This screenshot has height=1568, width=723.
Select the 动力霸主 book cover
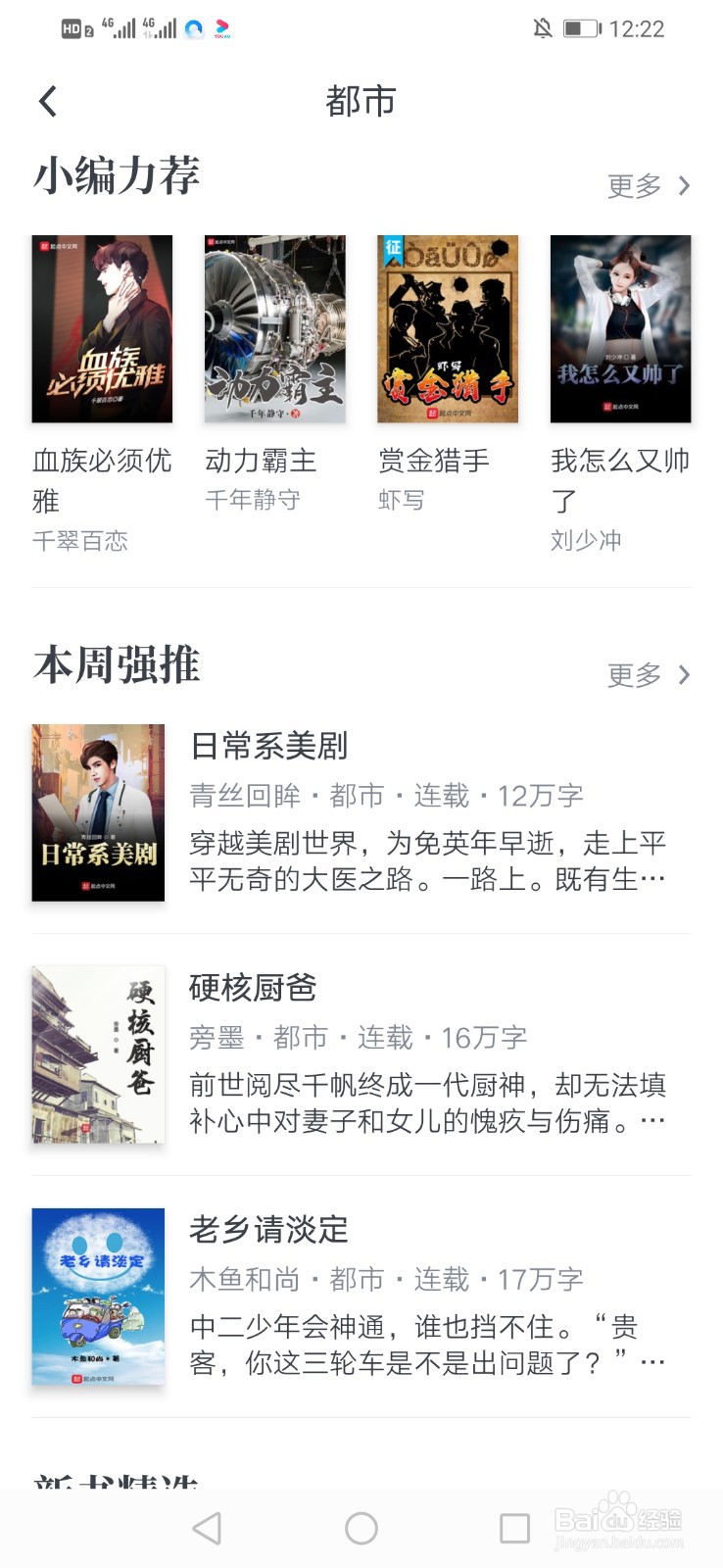(x=274, y=329)
